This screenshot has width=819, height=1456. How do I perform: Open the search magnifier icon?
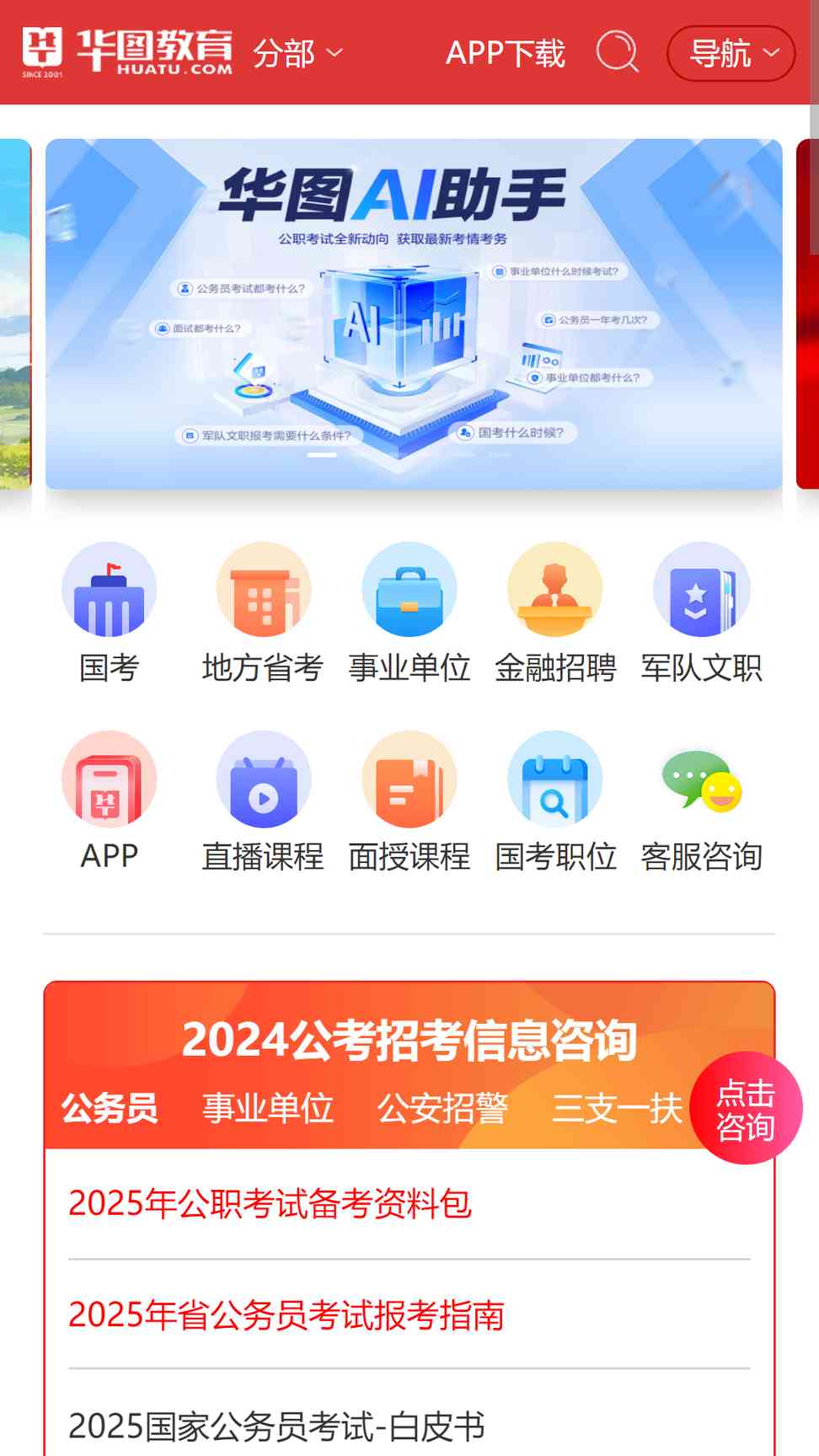tap(618, 52)
